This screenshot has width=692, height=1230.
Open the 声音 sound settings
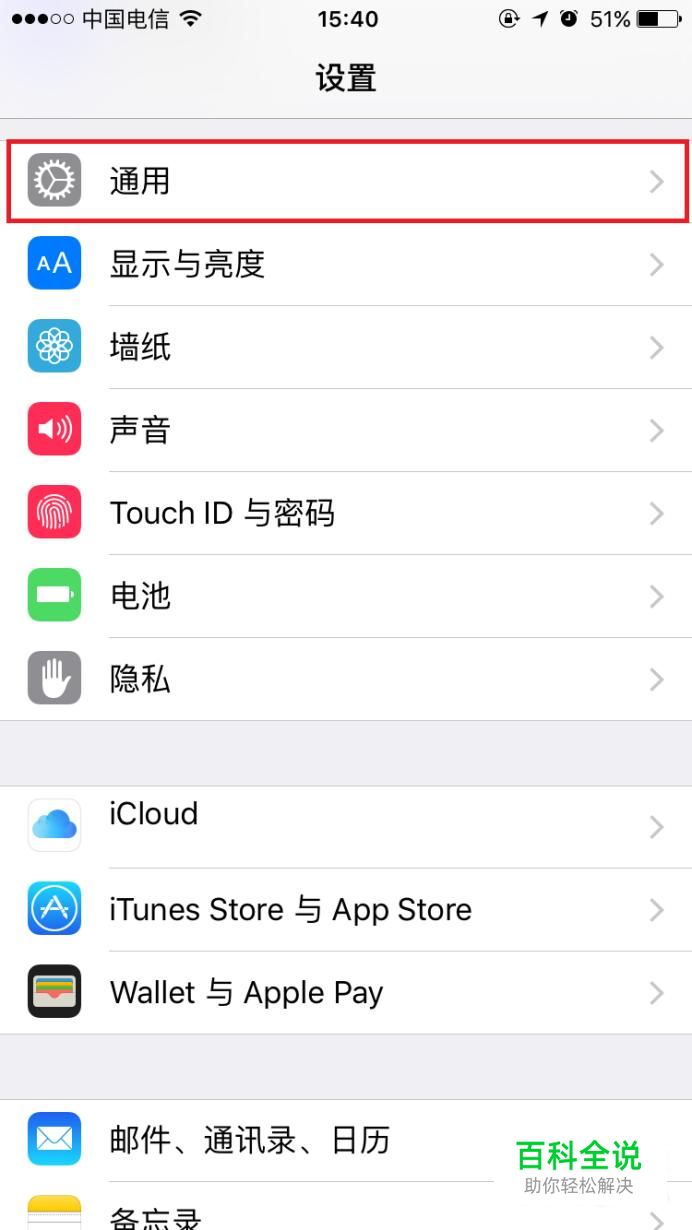346,430
